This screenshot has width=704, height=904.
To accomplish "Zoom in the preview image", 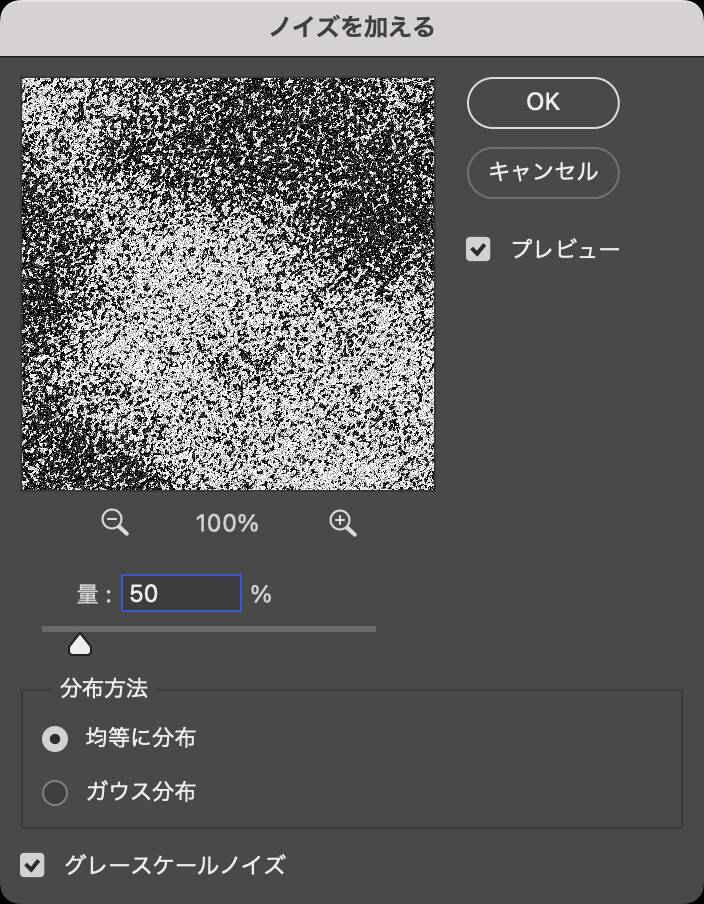I will (343, 522).
